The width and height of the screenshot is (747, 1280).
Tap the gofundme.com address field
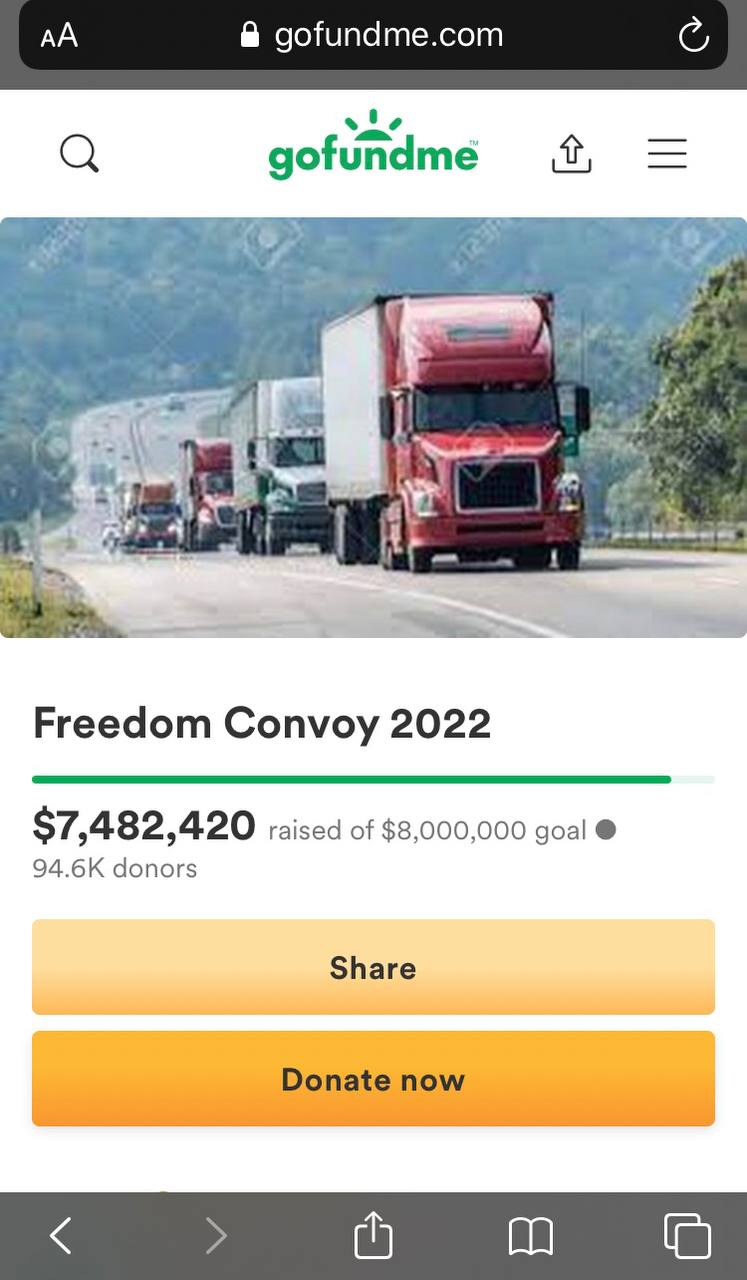click(x=373, y=36)
